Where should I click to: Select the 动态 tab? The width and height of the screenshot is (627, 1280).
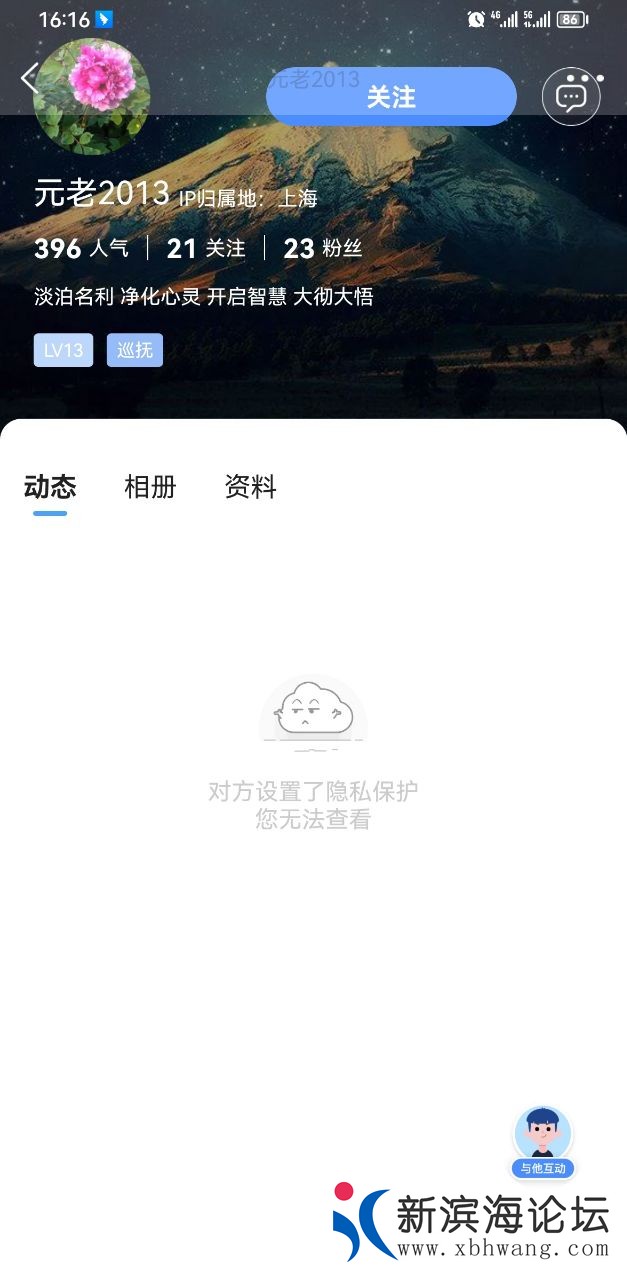(50, 487)
